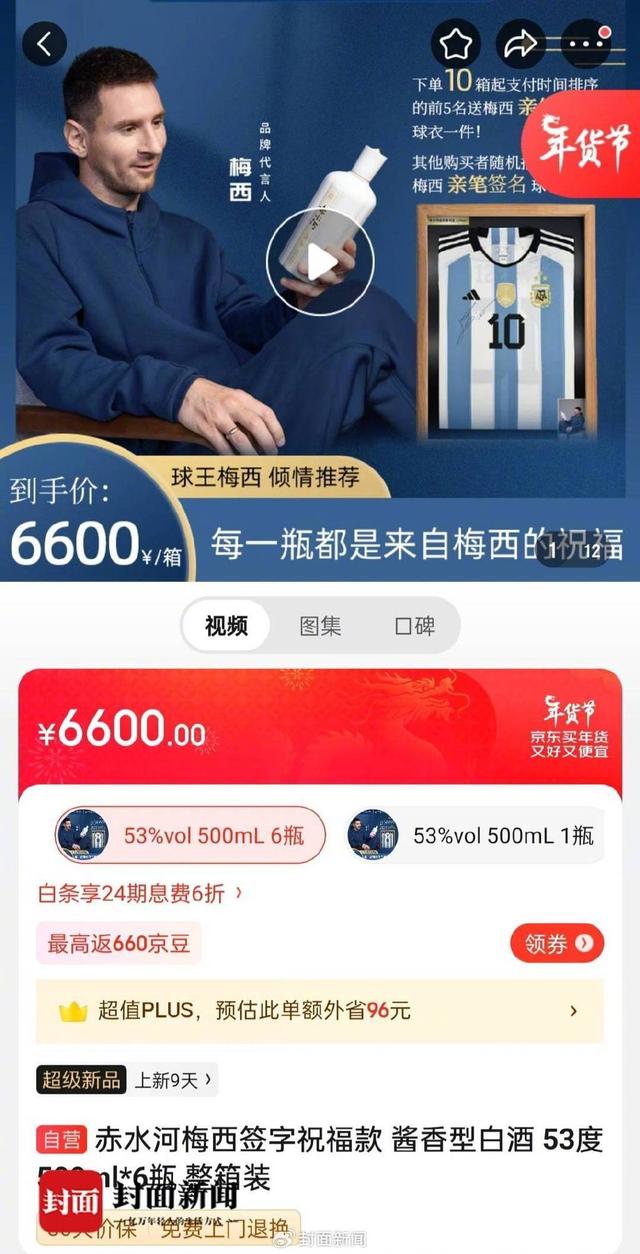Viewport: 640px width, 1254px height.
Task: Favorite this product with the star icon
Action: click(x=455, y=44)
